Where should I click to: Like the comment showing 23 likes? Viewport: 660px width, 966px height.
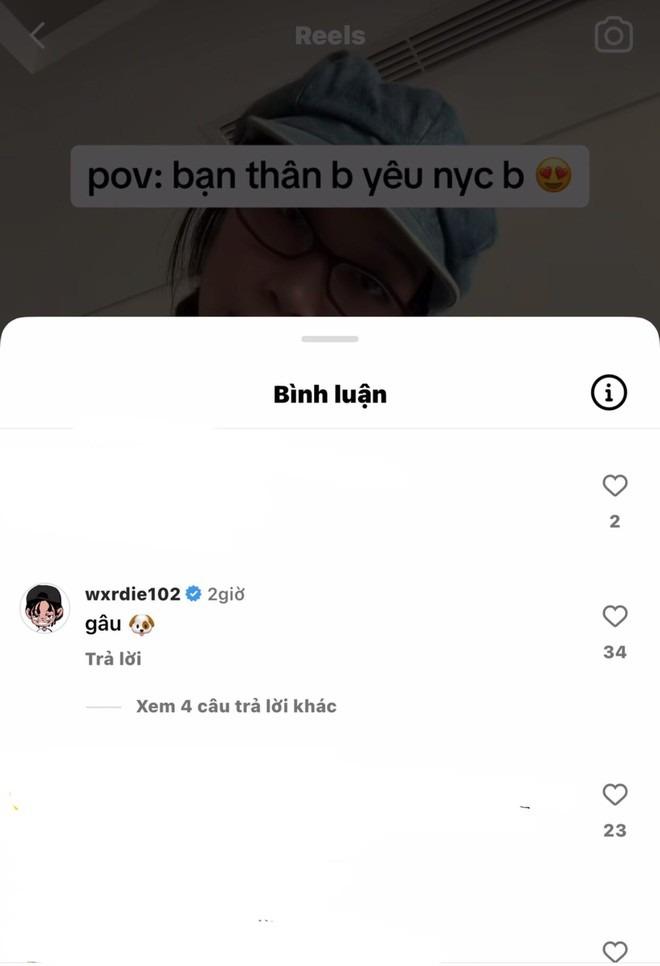[614, 795]
